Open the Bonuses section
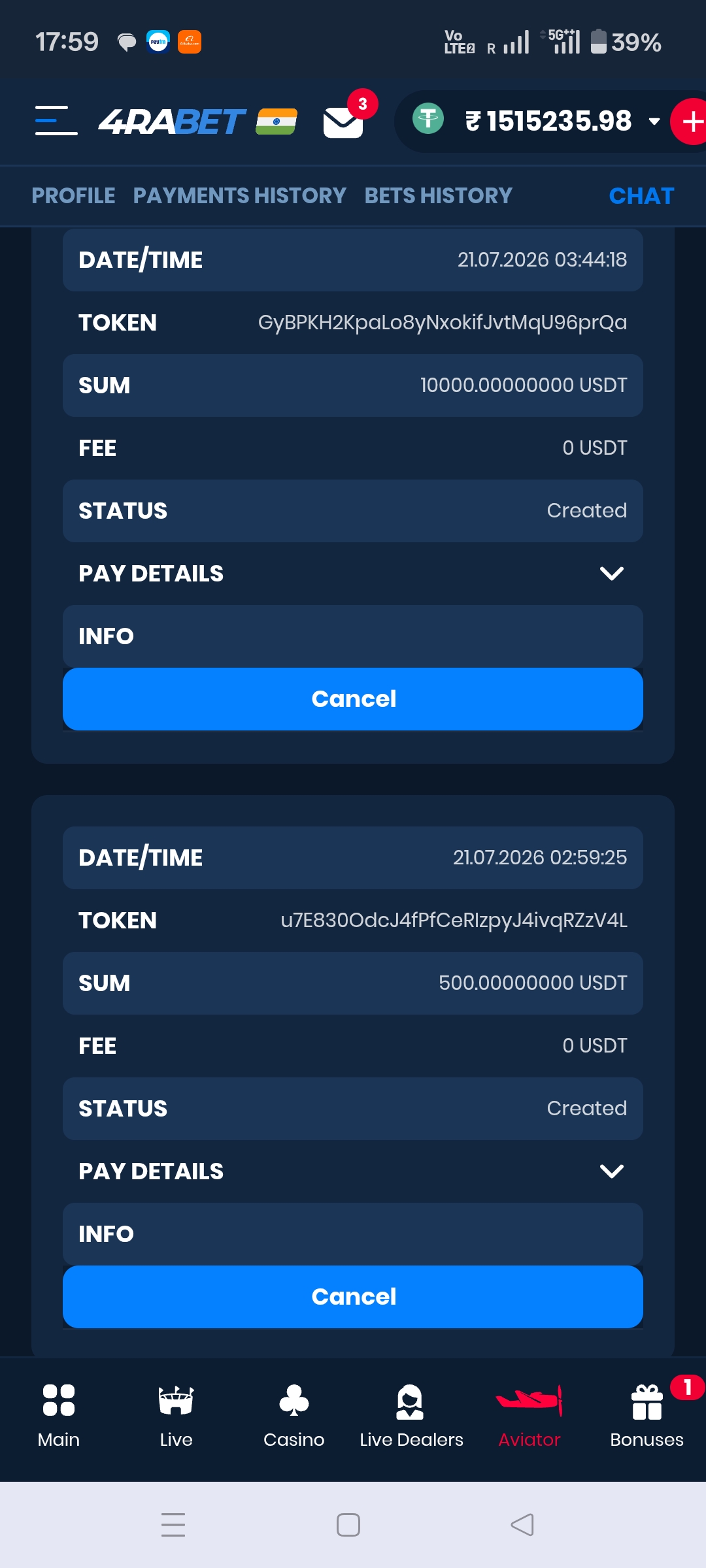Image resolution: width=706 pixels, height=1568 pixels. coord(647,1416)
